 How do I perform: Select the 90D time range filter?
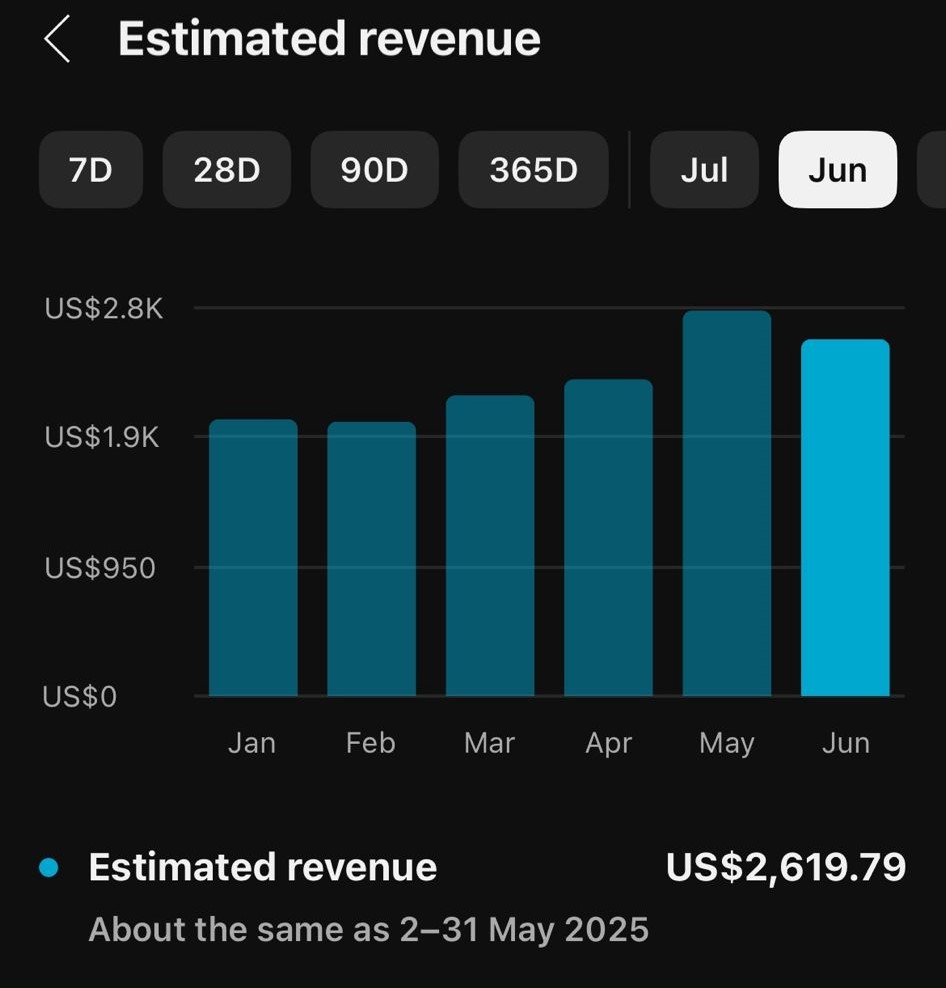[x=374, y=169]
